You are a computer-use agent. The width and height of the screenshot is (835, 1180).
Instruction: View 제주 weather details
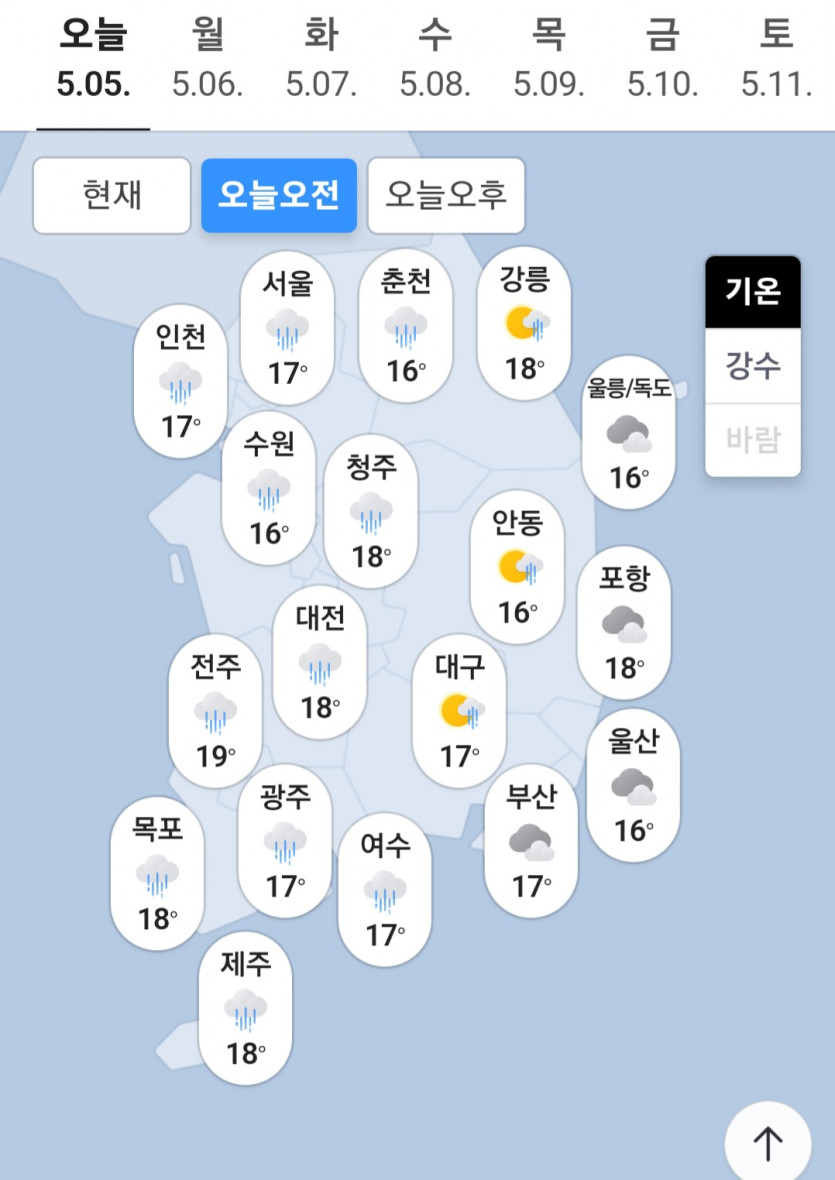click(x=245, y=1008)
